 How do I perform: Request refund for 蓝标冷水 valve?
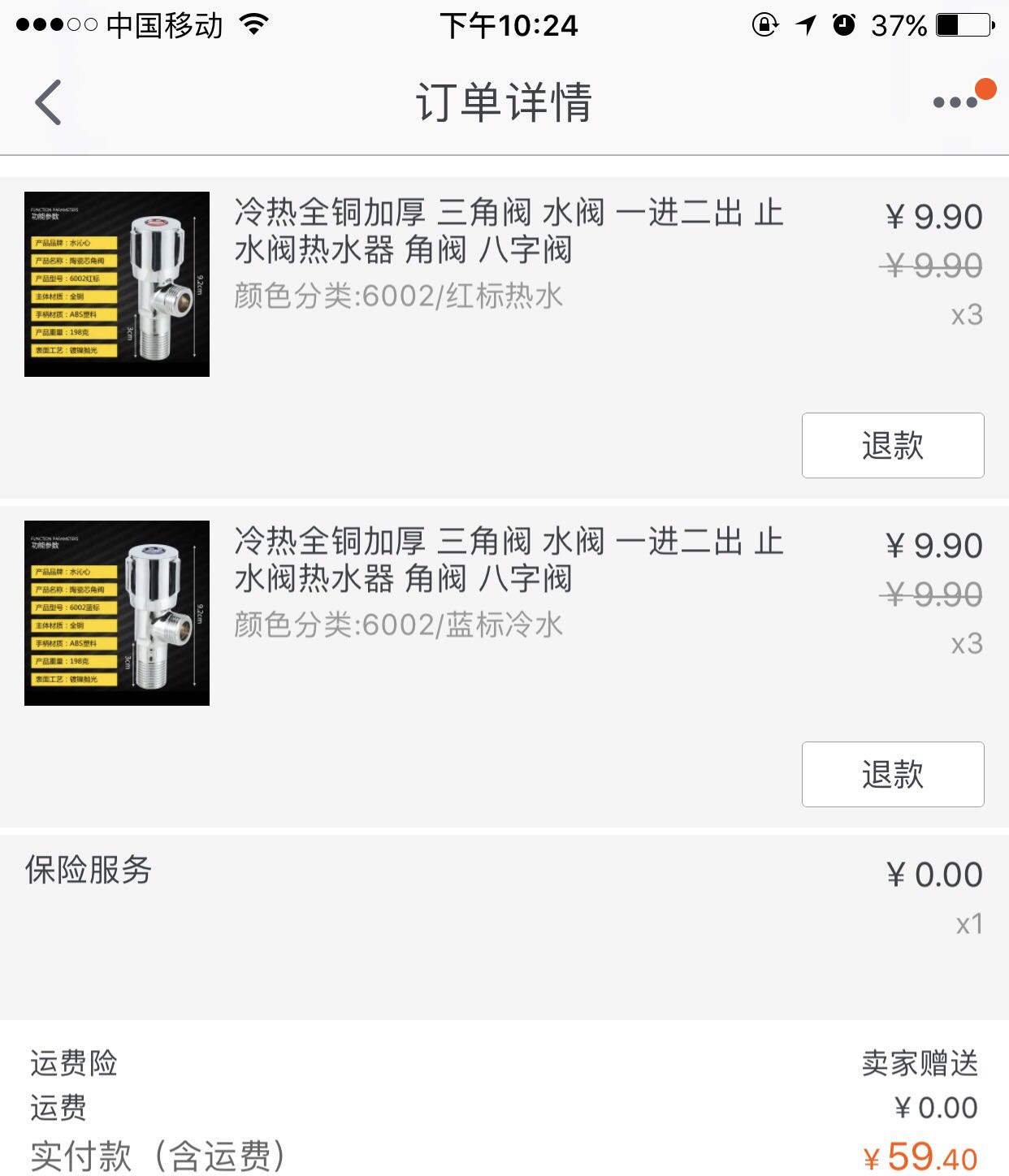[x=892, y=774]
